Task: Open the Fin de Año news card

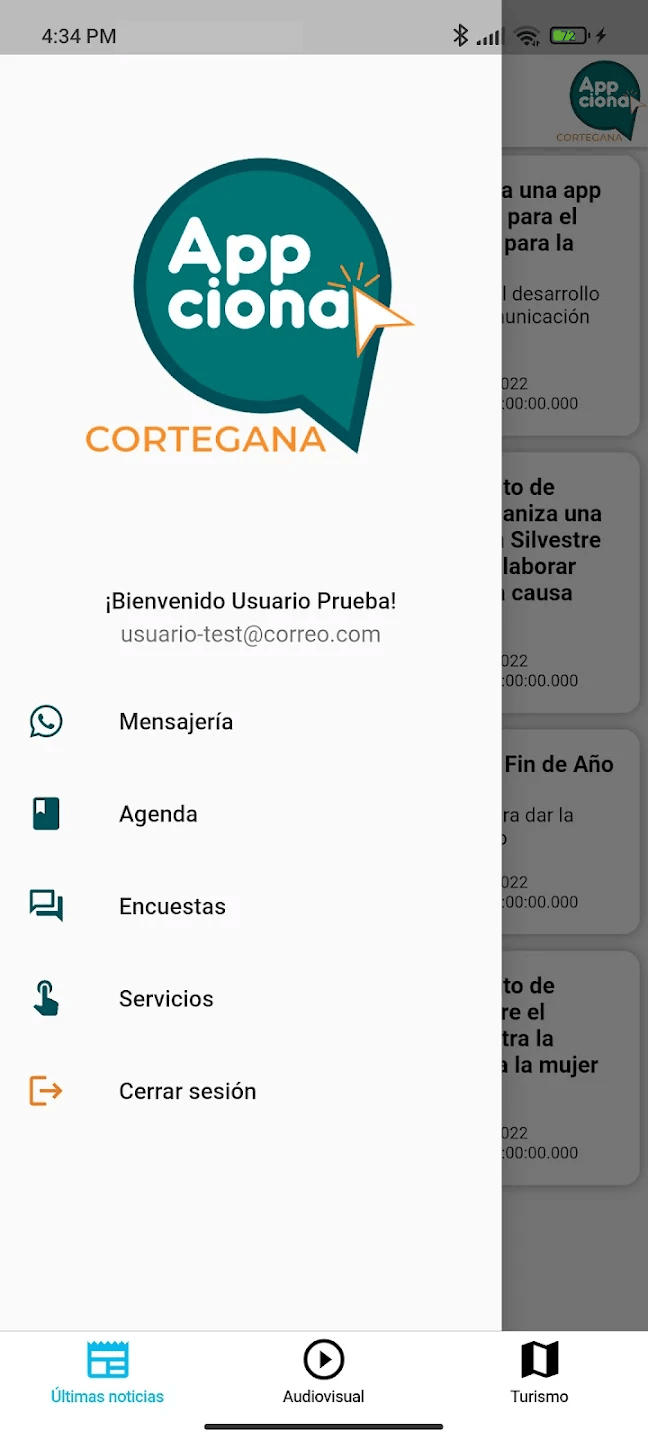Action: (570, 830)
